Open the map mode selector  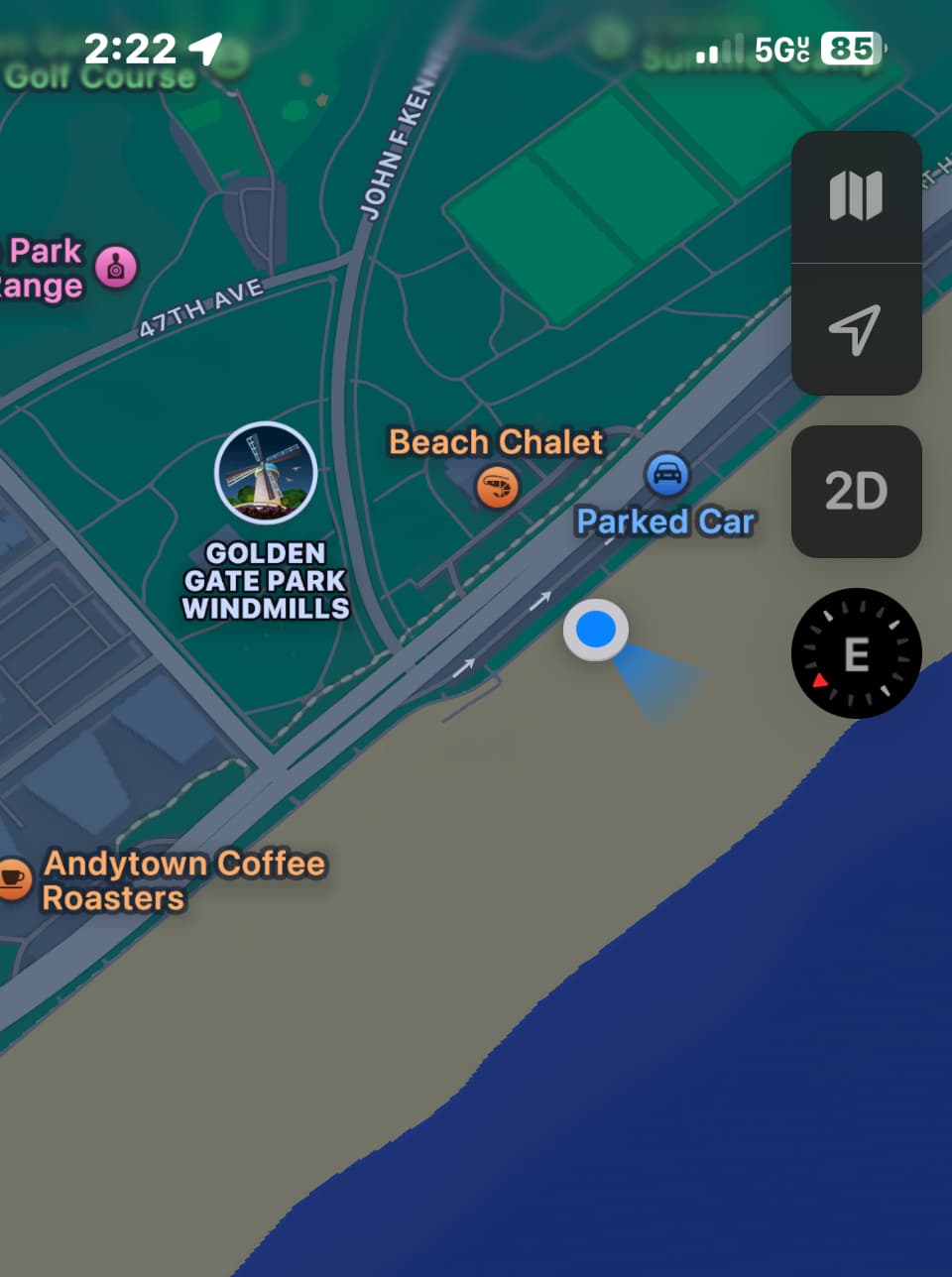(x=856, y=195)
